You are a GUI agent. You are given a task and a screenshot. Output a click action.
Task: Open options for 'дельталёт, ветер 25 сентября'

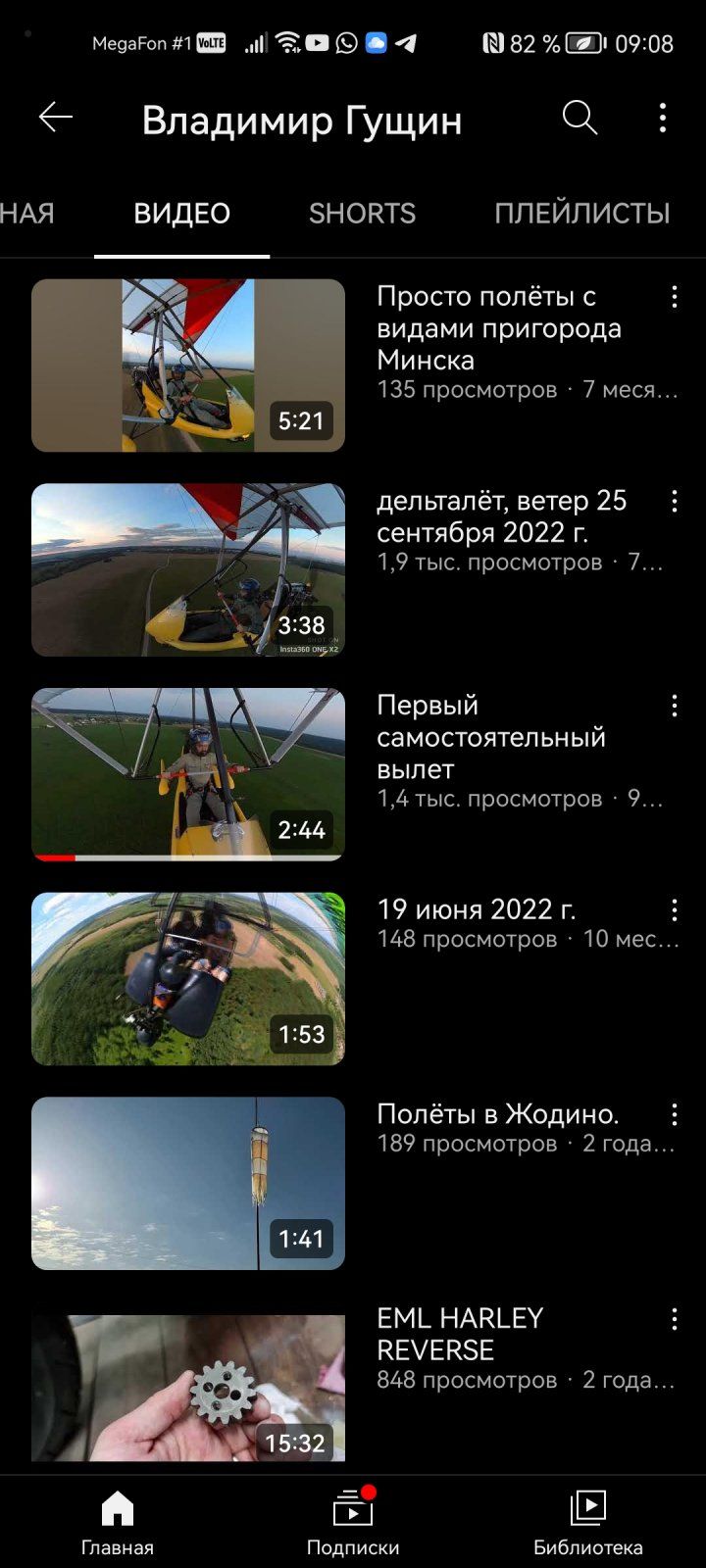[675, 501]
